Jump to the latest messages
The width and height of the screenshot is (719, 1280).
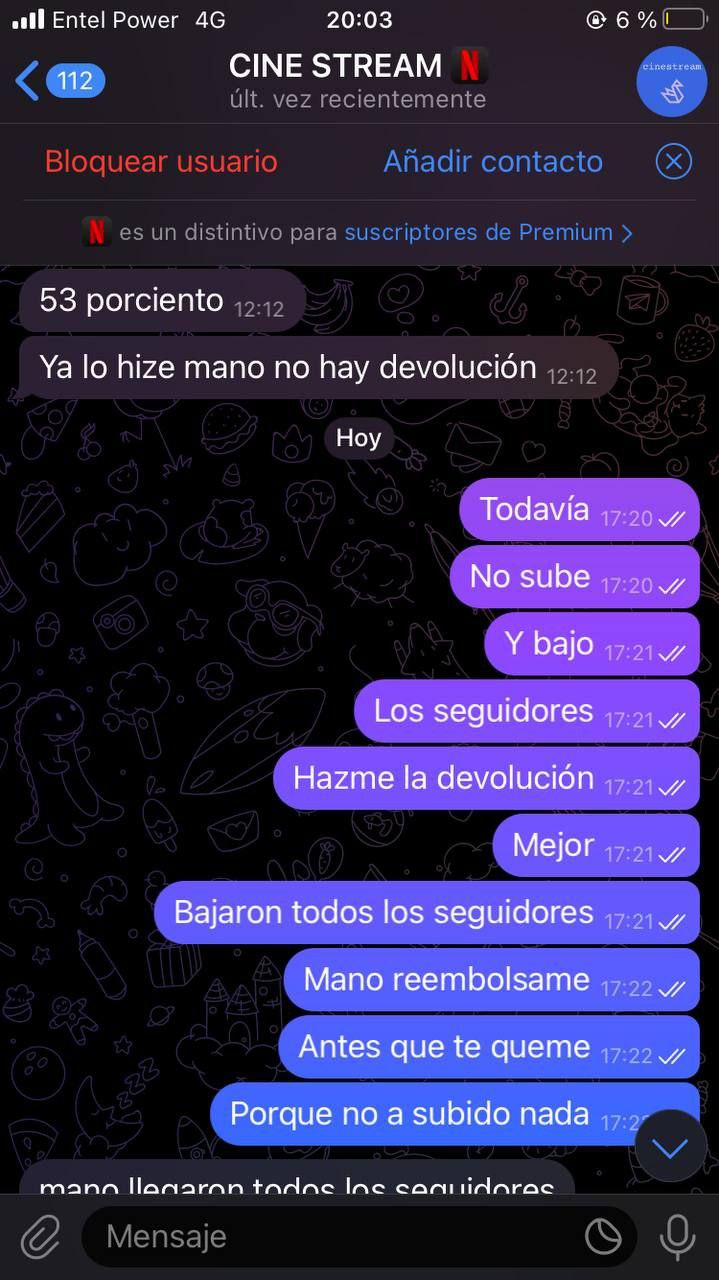coord(669,1147)
